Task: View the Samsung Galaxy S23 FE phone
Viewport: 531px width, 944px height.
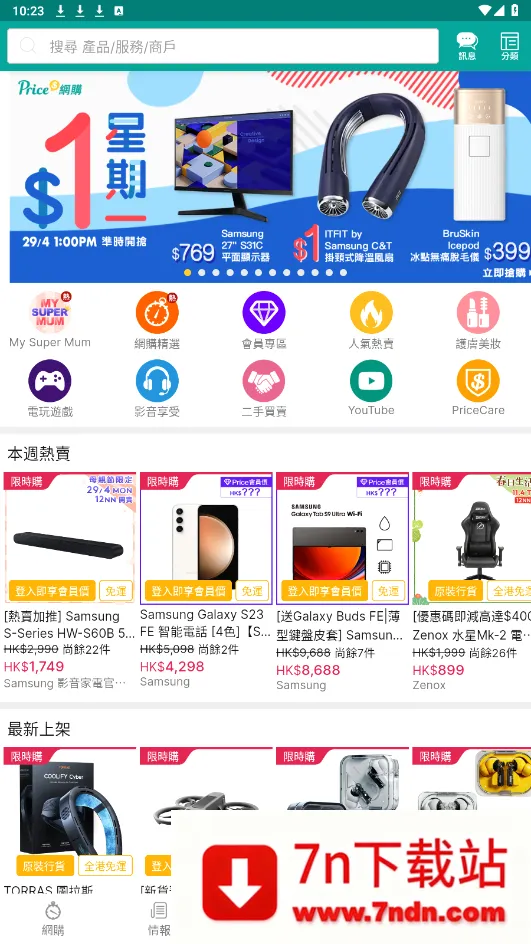Action: coord(206,581)
